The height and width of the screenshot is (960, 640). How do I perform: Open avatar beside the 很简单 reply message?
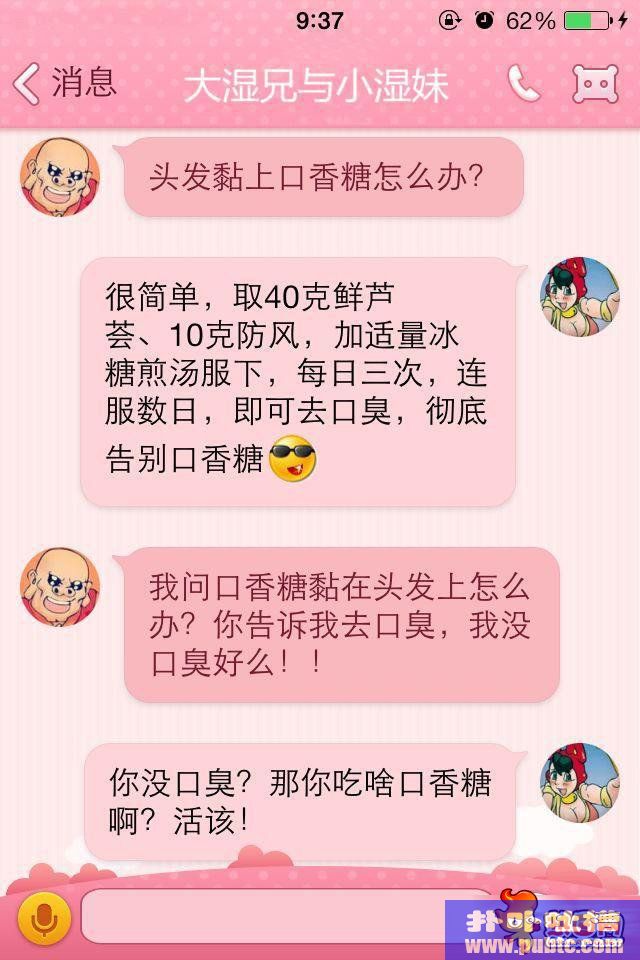point(580,297)
